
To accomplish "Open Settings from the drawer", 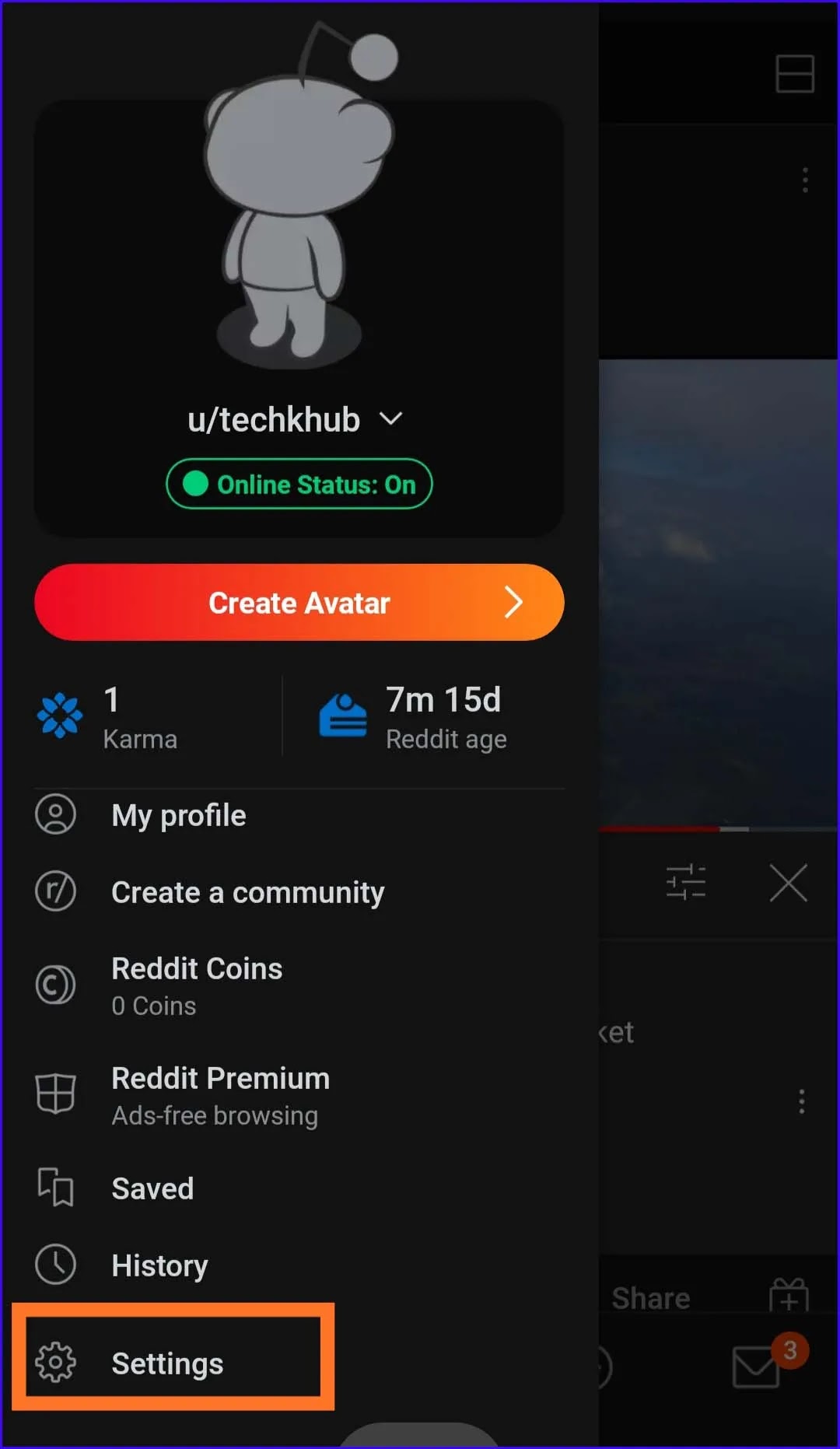I will pyautogui.click(x=167, y=1363).
